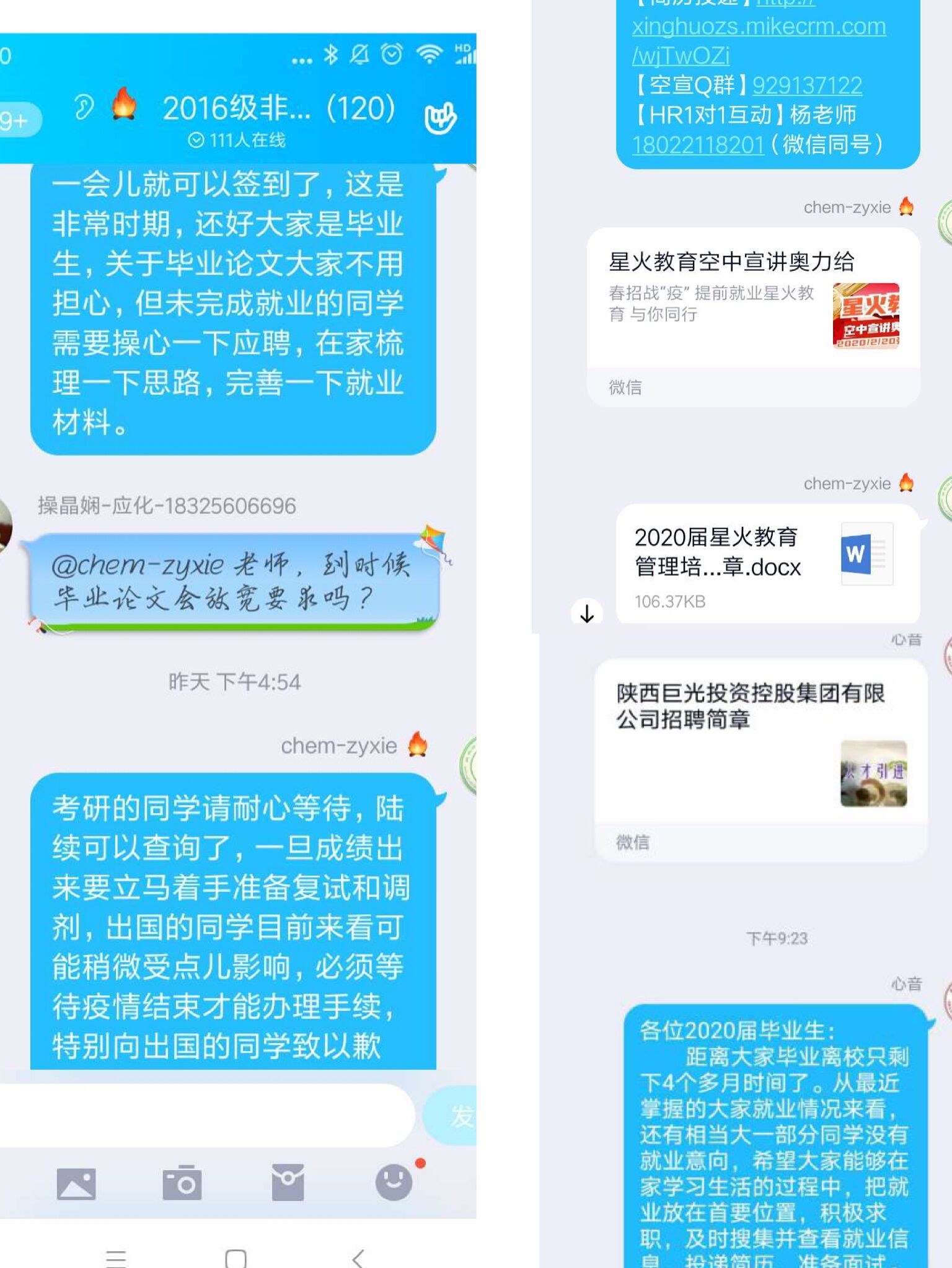Viewport: 952px width, 1268px height.
Task: Open the red packet icon
Action: pyautogui.click(x=288, y=1182)
